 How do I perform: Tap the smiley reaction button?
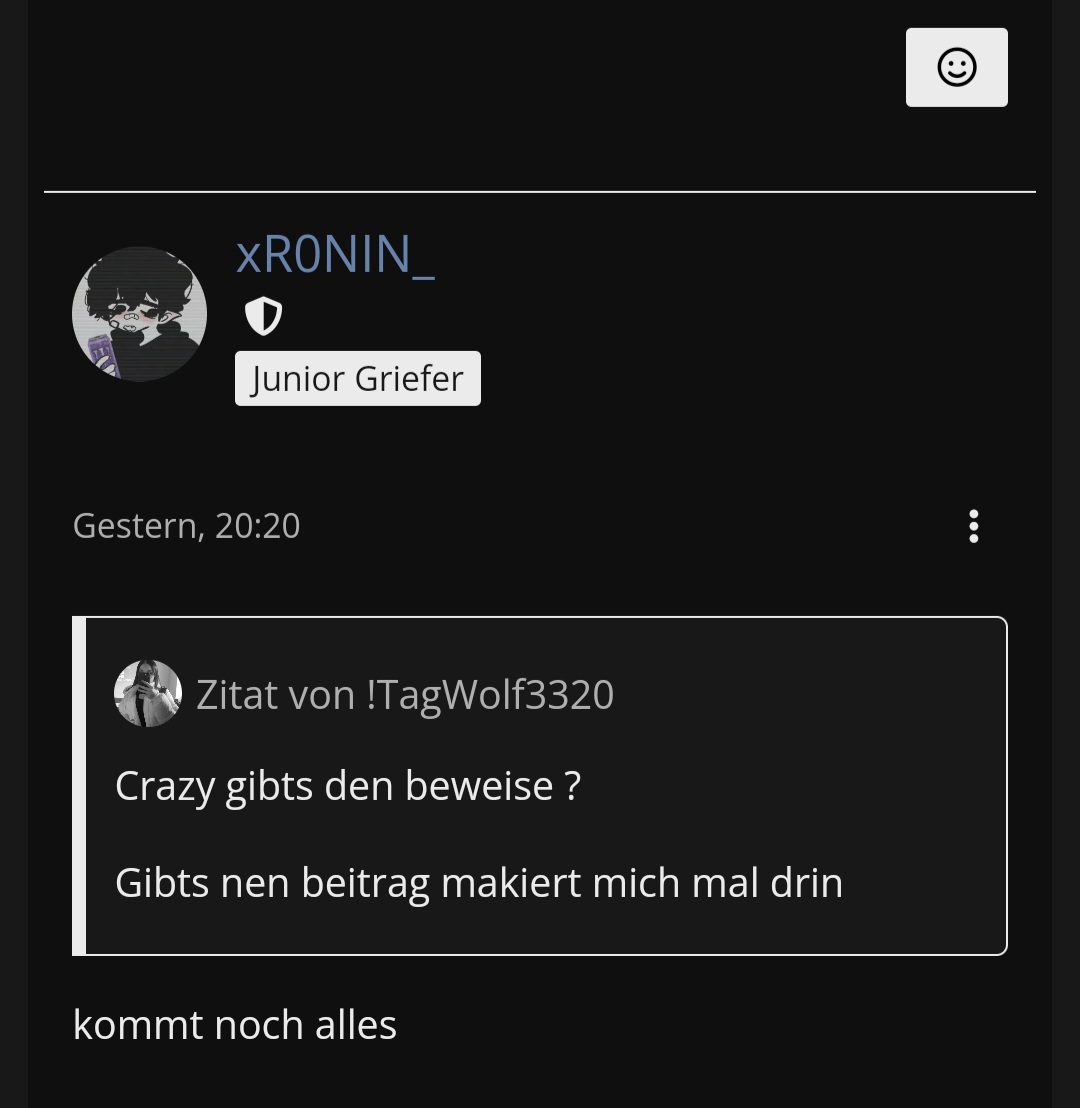(956, 67)
